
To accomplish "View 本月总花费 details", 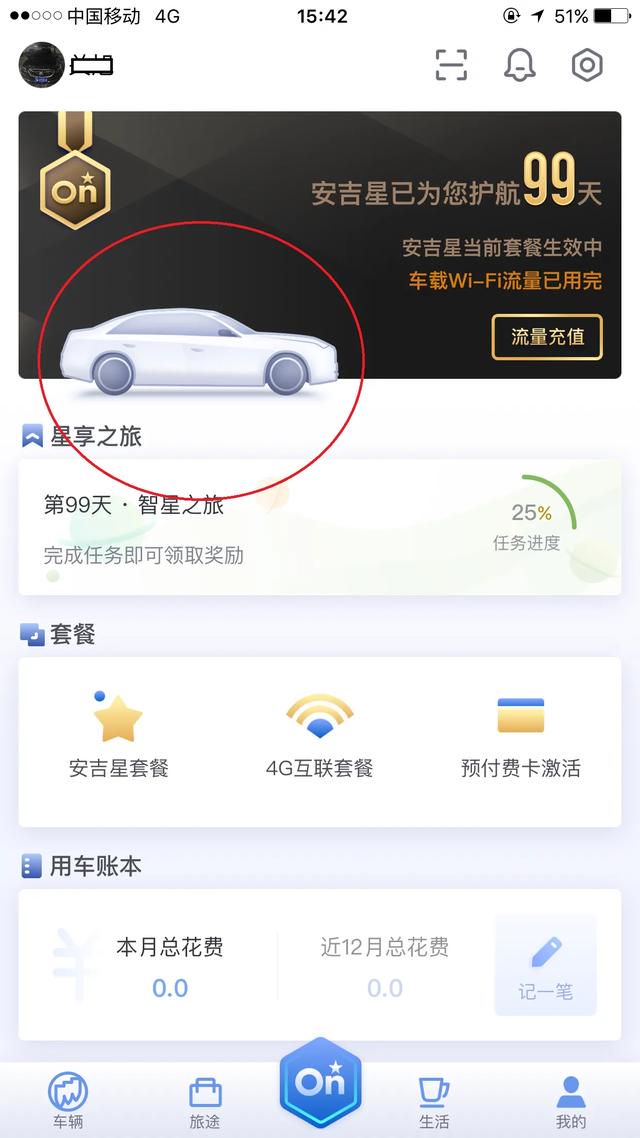I will coord(170,966).
